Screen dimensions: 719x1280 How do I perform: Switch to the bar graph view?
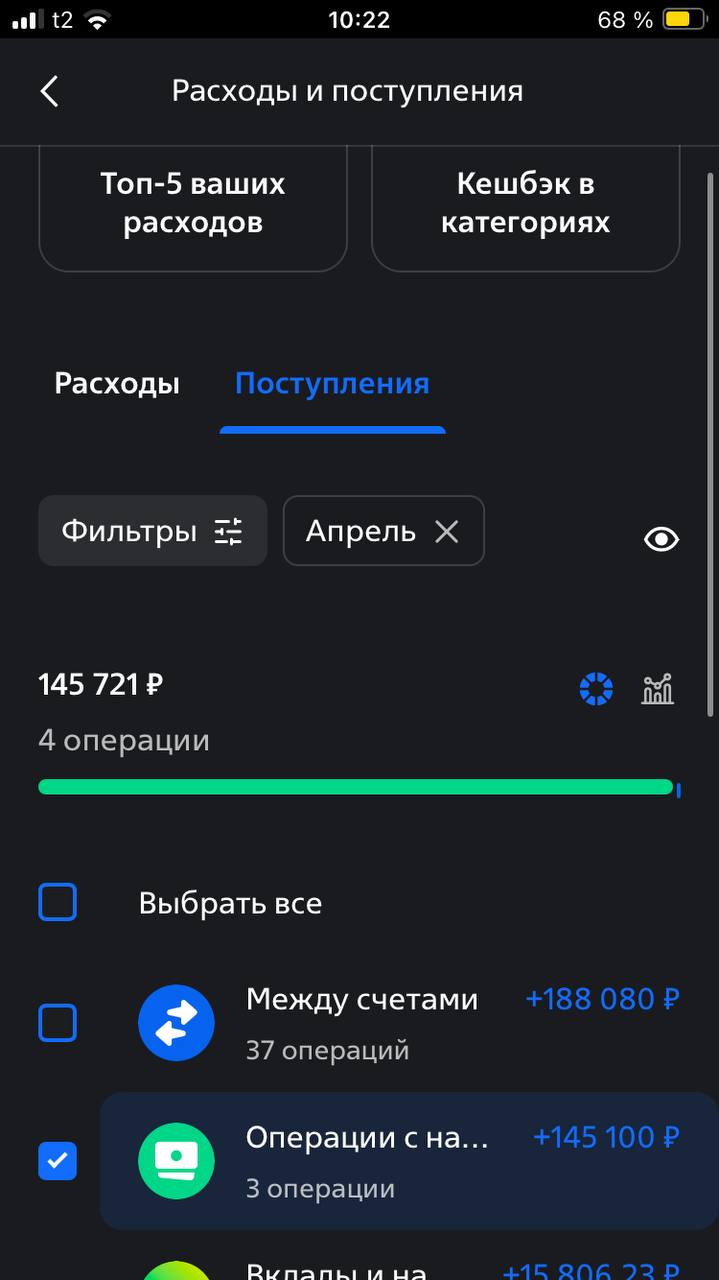coord(657,689)
